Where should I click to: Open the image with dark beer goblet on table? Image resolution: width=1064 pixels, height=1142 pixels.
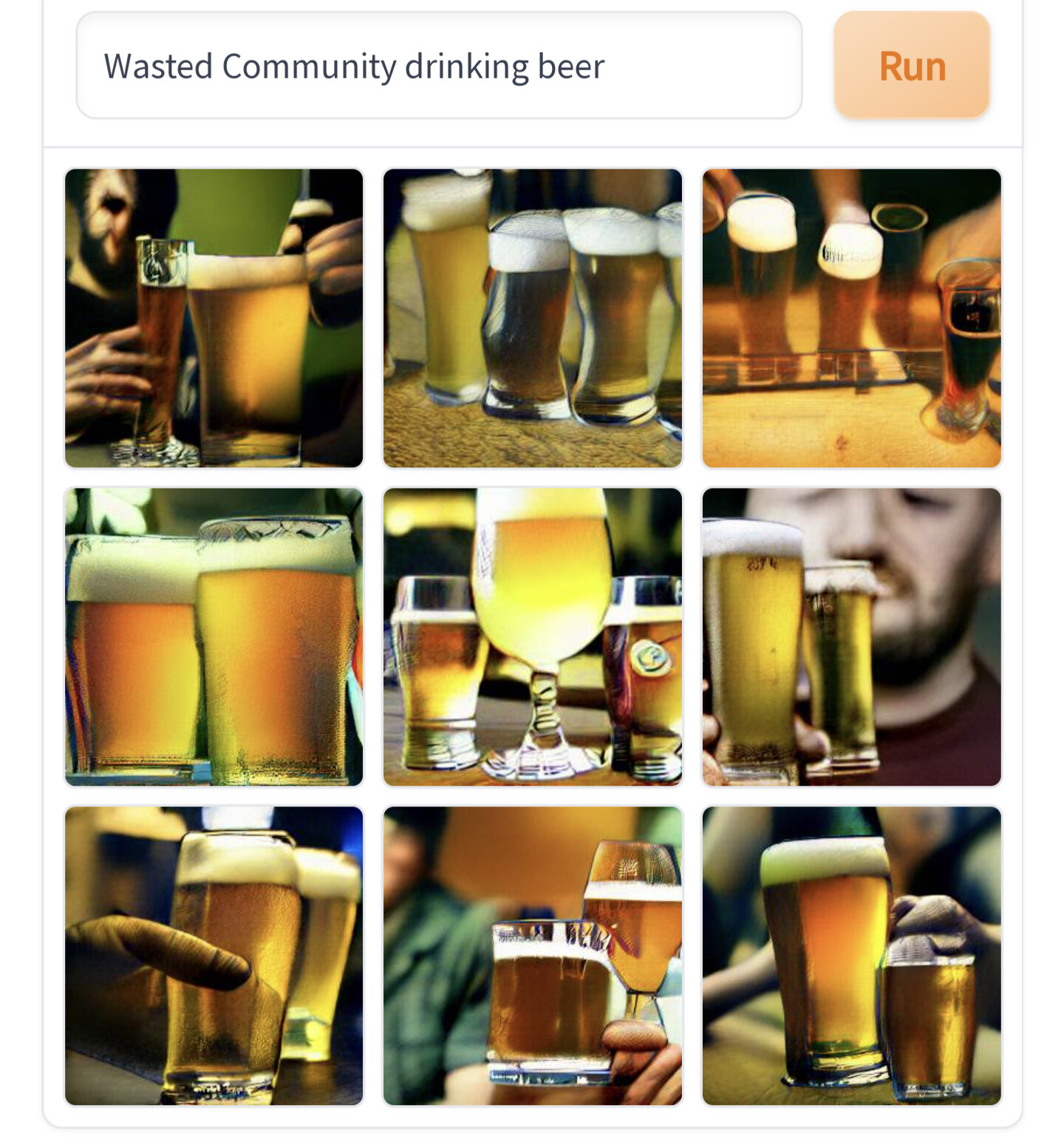[851, 319]
